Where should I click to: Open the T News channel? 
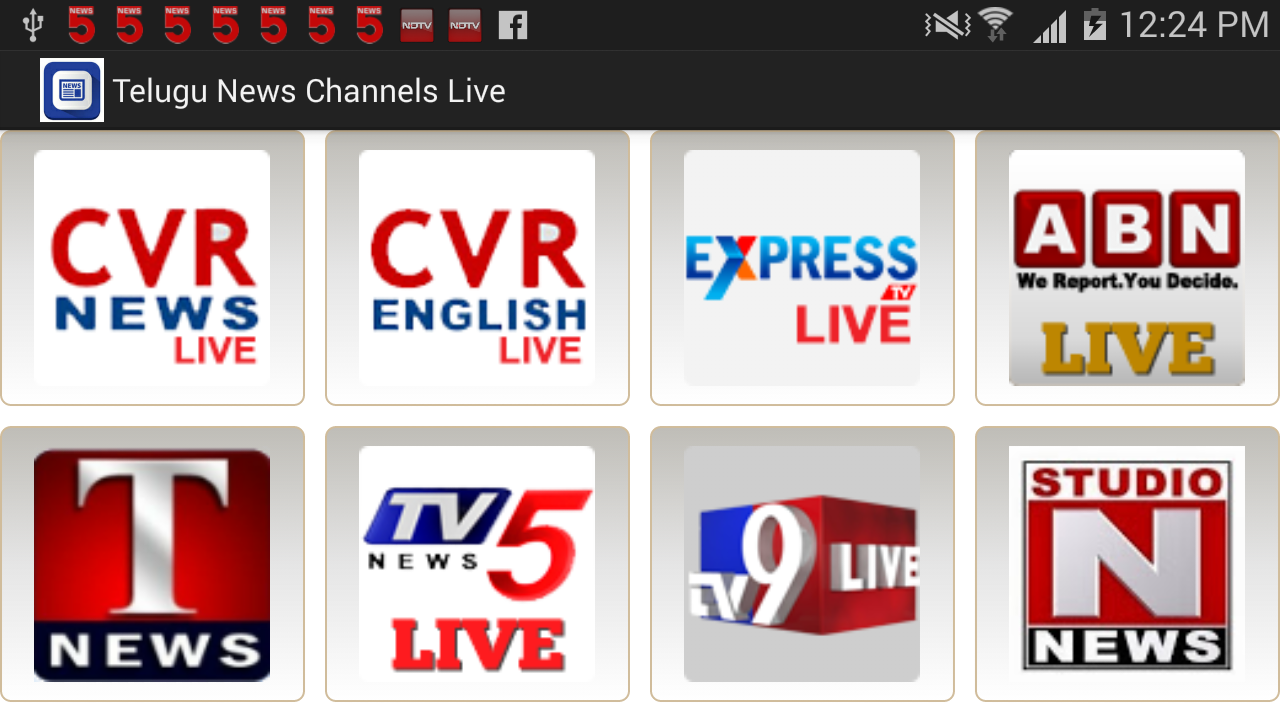(x=152, y=564)
